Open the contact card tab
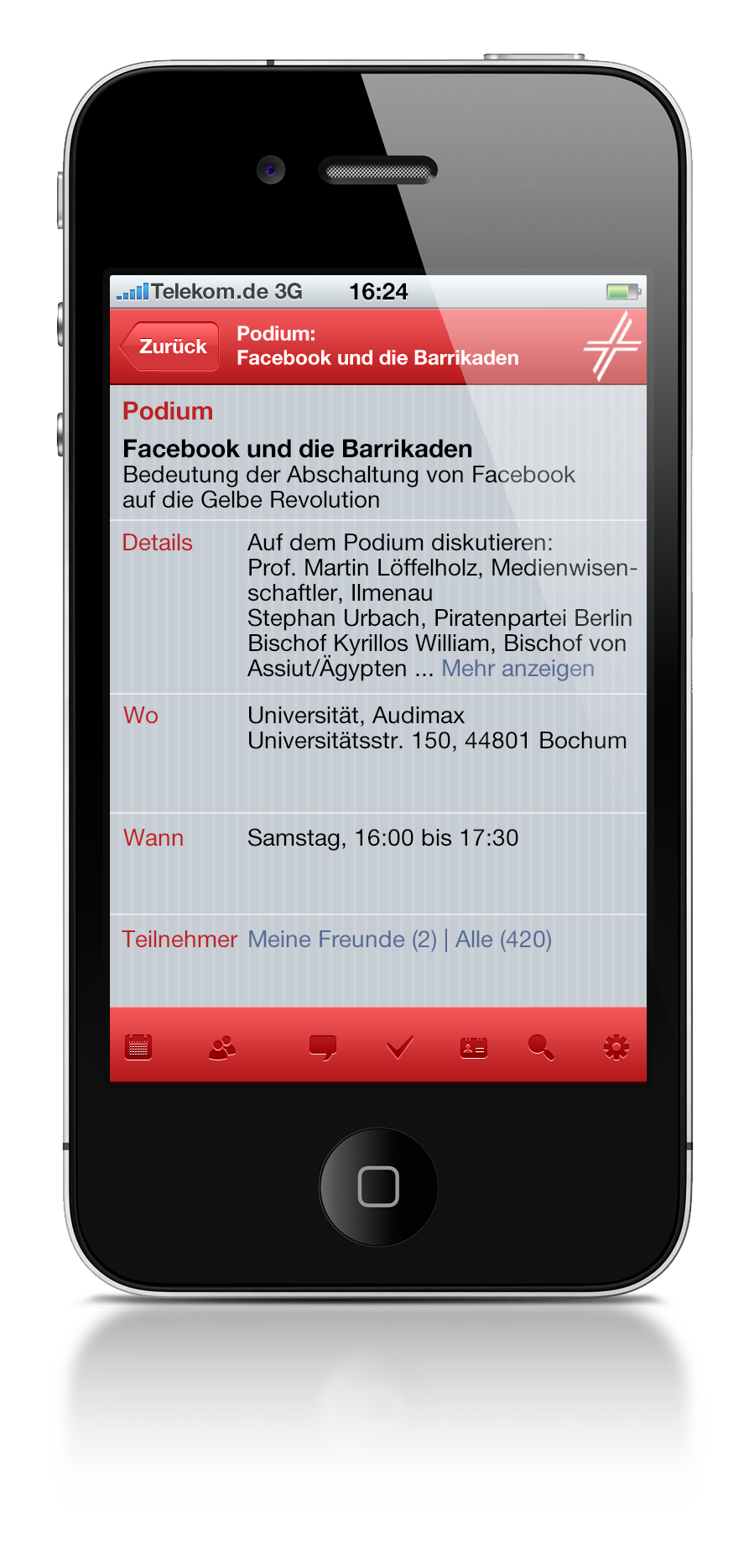This screenshot has height=1568, width=754. [474, 1047]
